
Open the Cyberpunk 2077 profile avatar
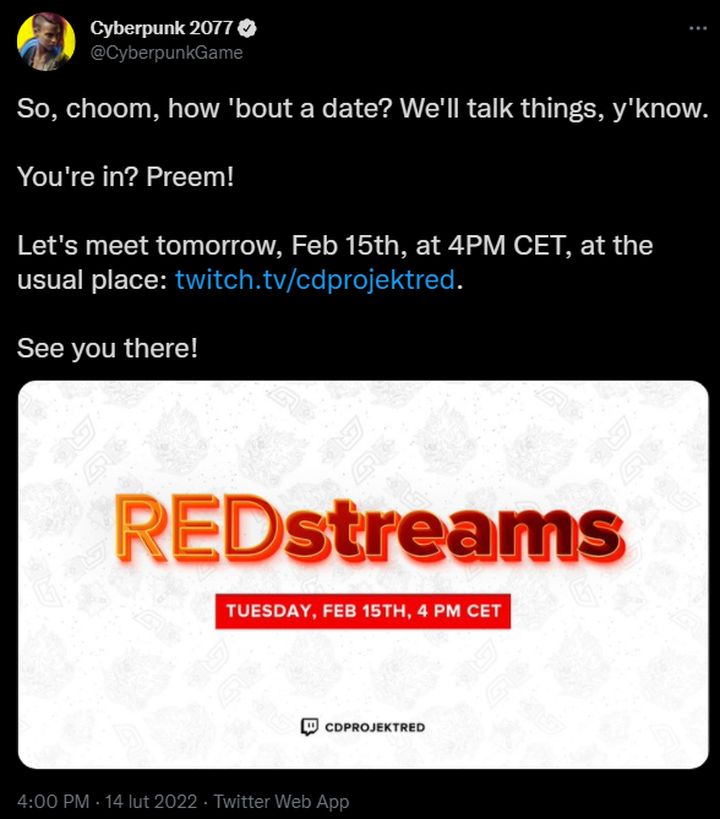(x=45, y=41)
